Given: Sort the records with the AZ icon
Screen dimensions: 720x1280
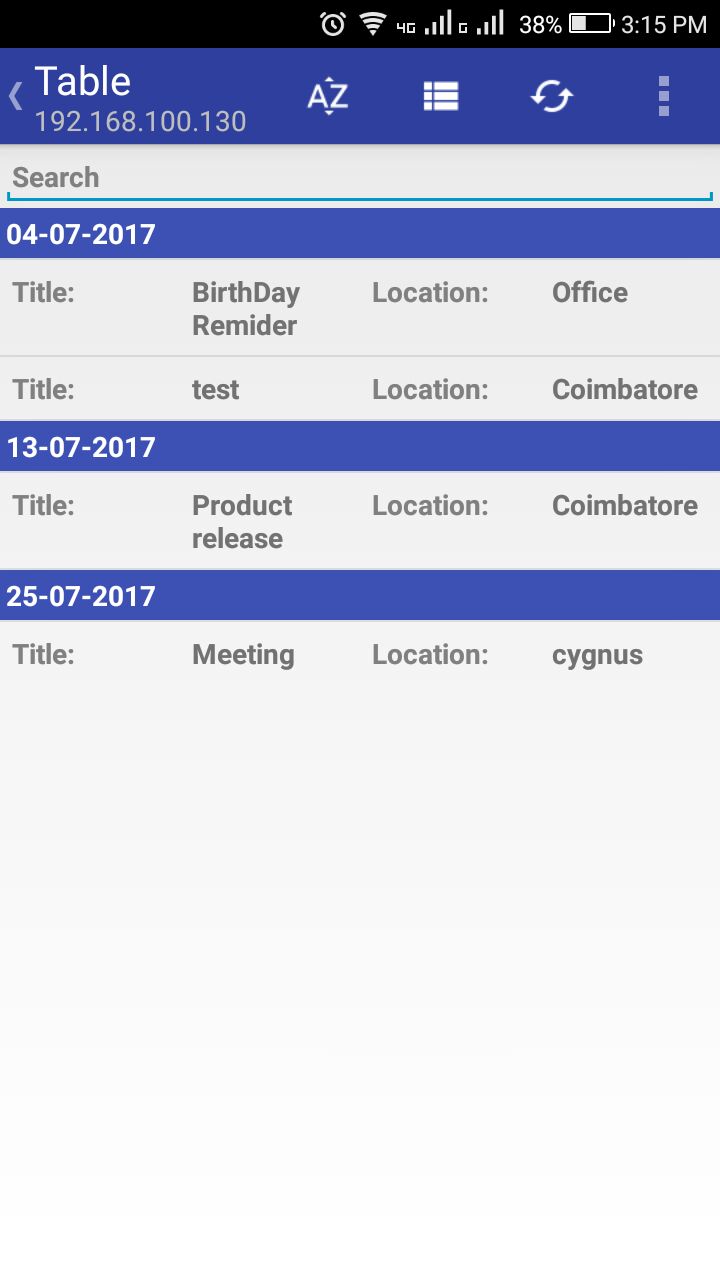Looking at the screenshot, I should click(x=328, y=97).
